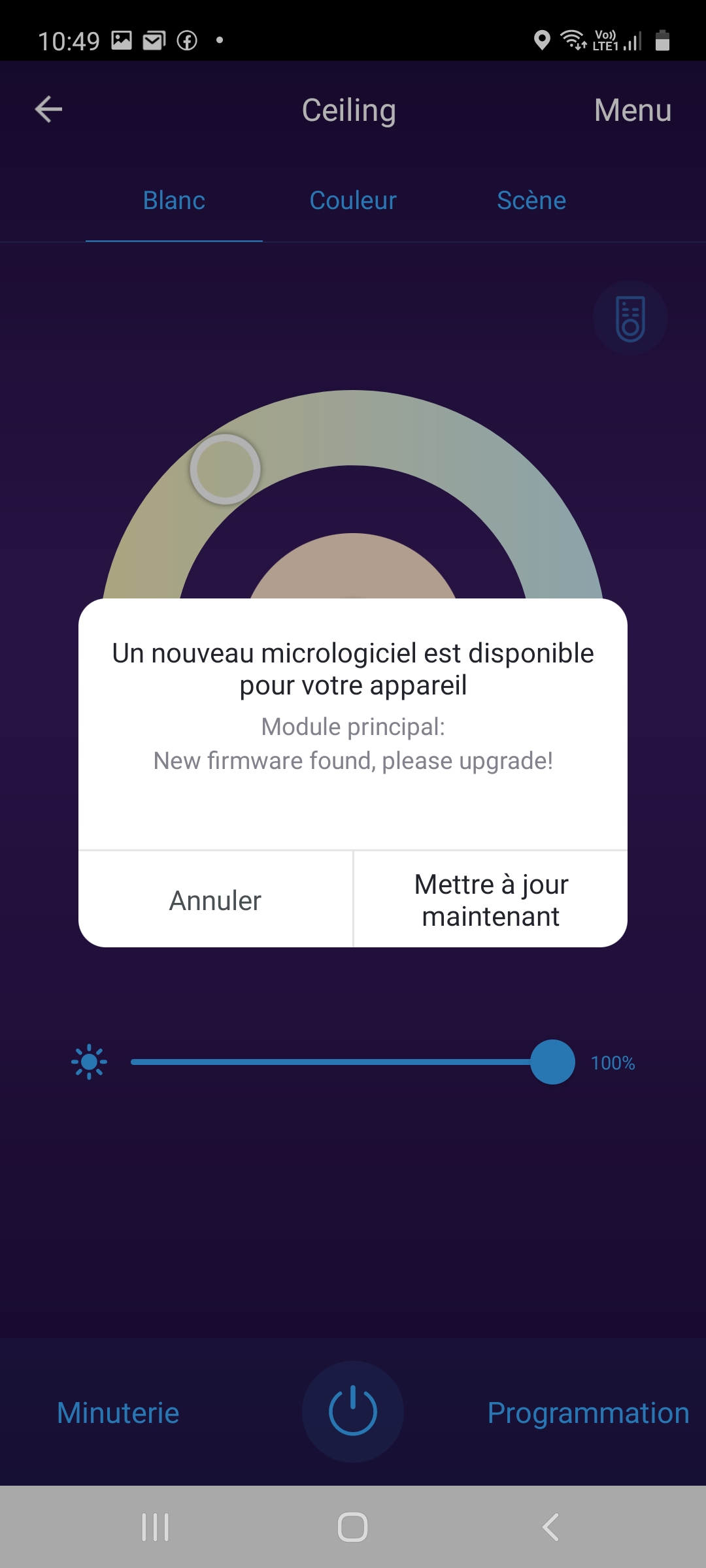Open the remote control icon
This screenshot has height=1568, width=706.
point(630,318)
